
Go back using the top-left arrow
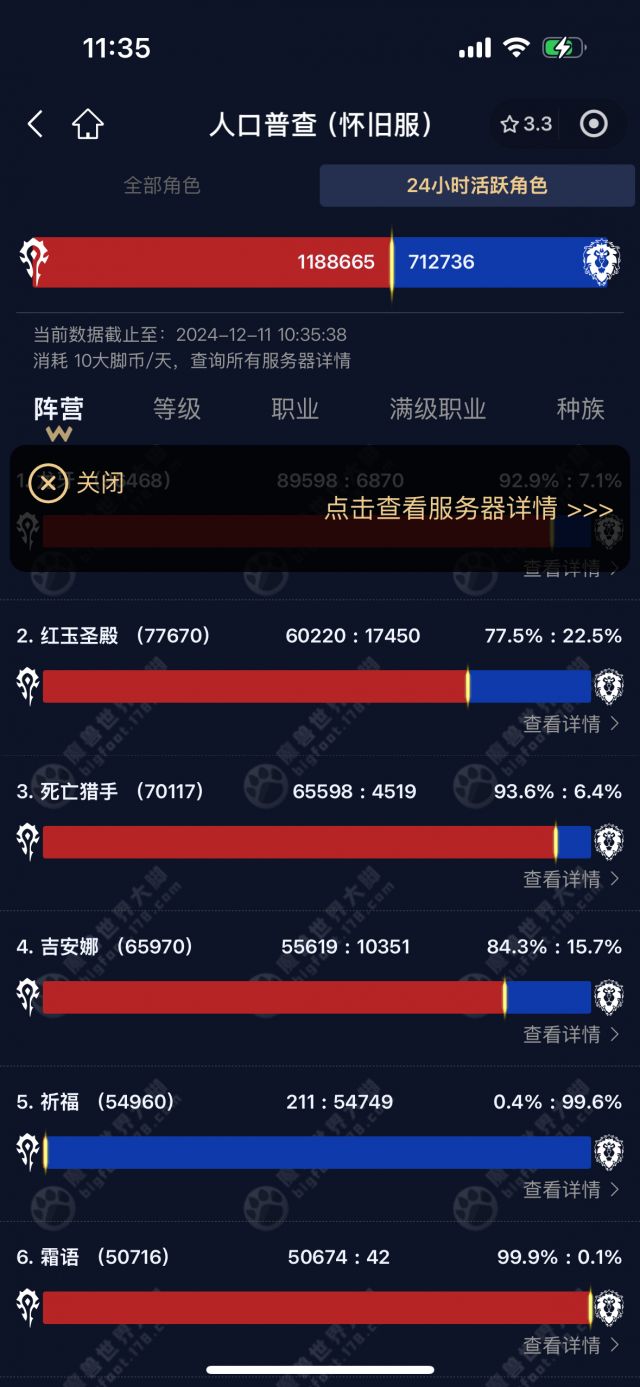point(35,124)
